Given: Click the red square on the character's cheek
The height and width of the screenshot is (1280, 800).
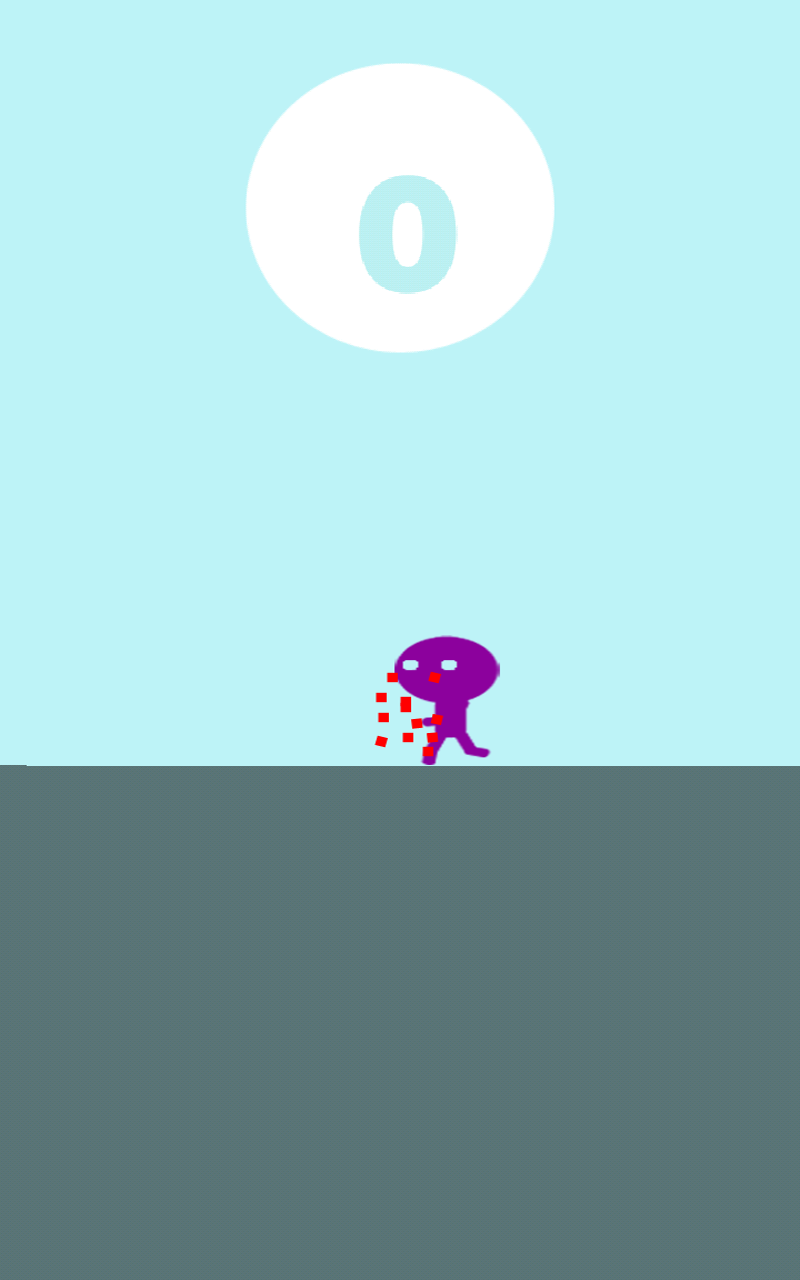Looking at the screenshot, I should (x=435, y=677).
